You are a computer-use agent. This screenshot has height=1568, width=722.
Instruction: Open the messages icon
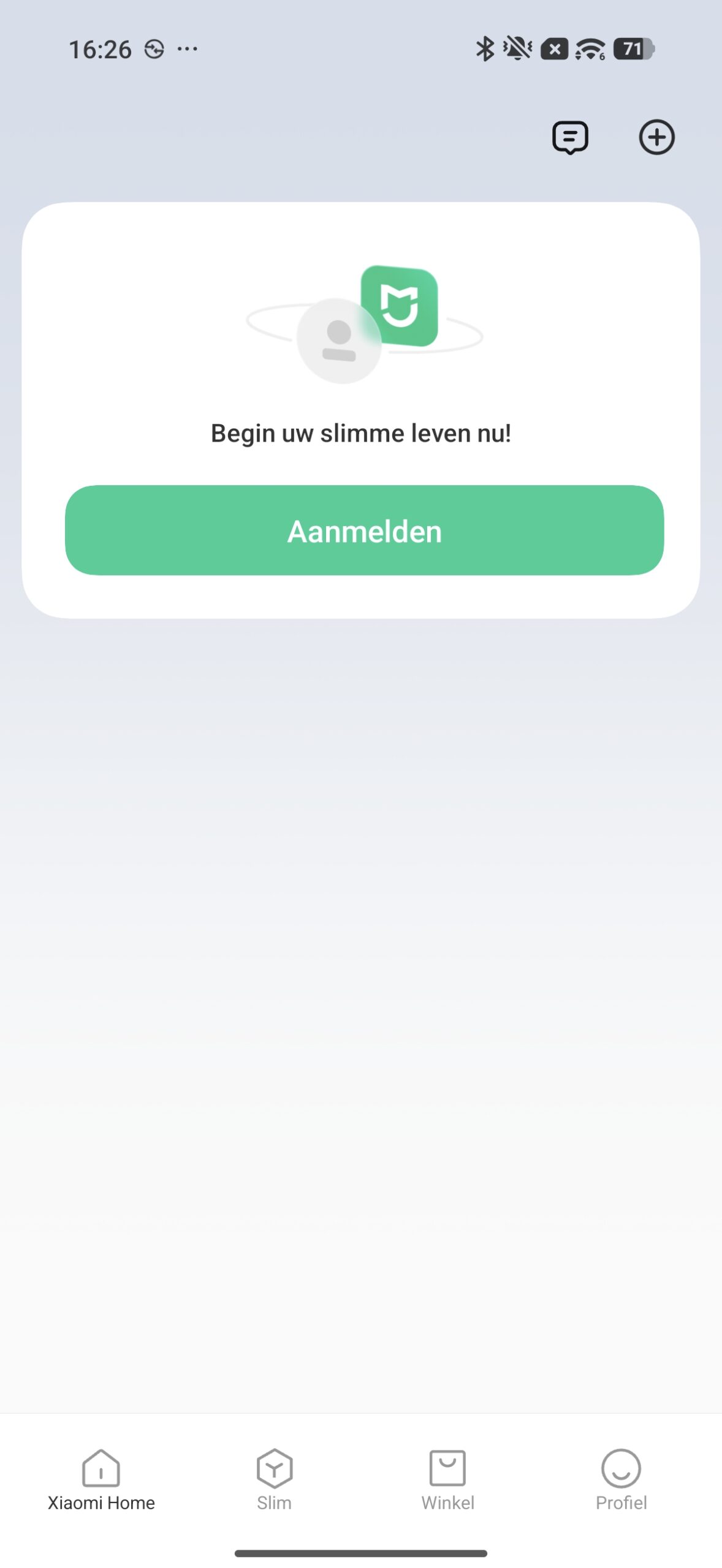pos(570,137)
